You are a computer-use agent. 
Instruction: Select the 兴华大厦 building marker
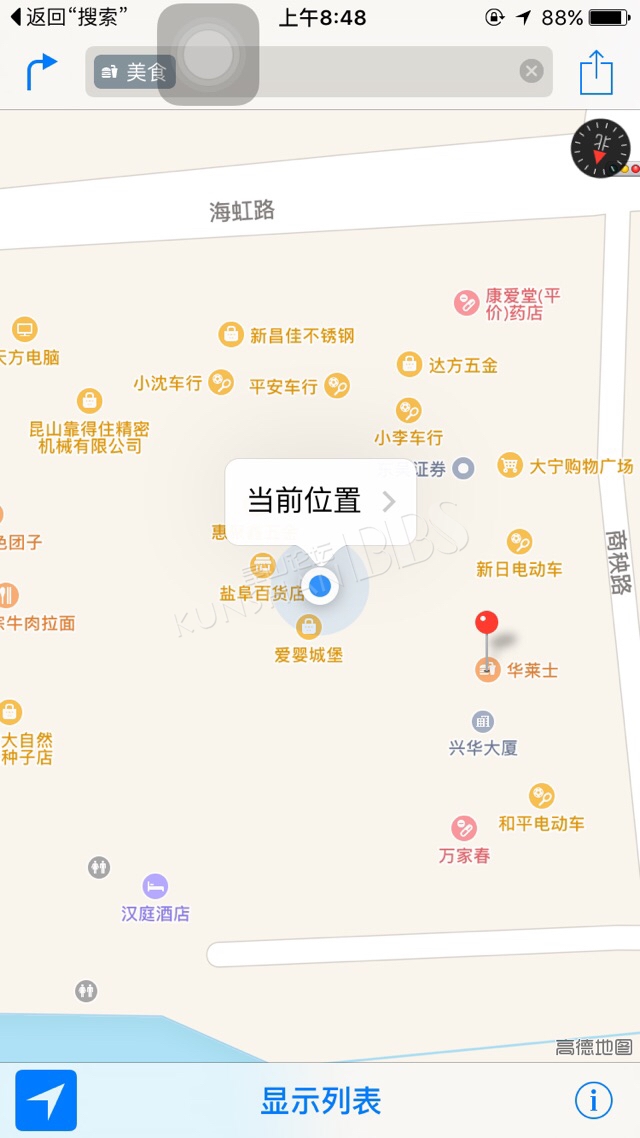[x=483, y=721]
